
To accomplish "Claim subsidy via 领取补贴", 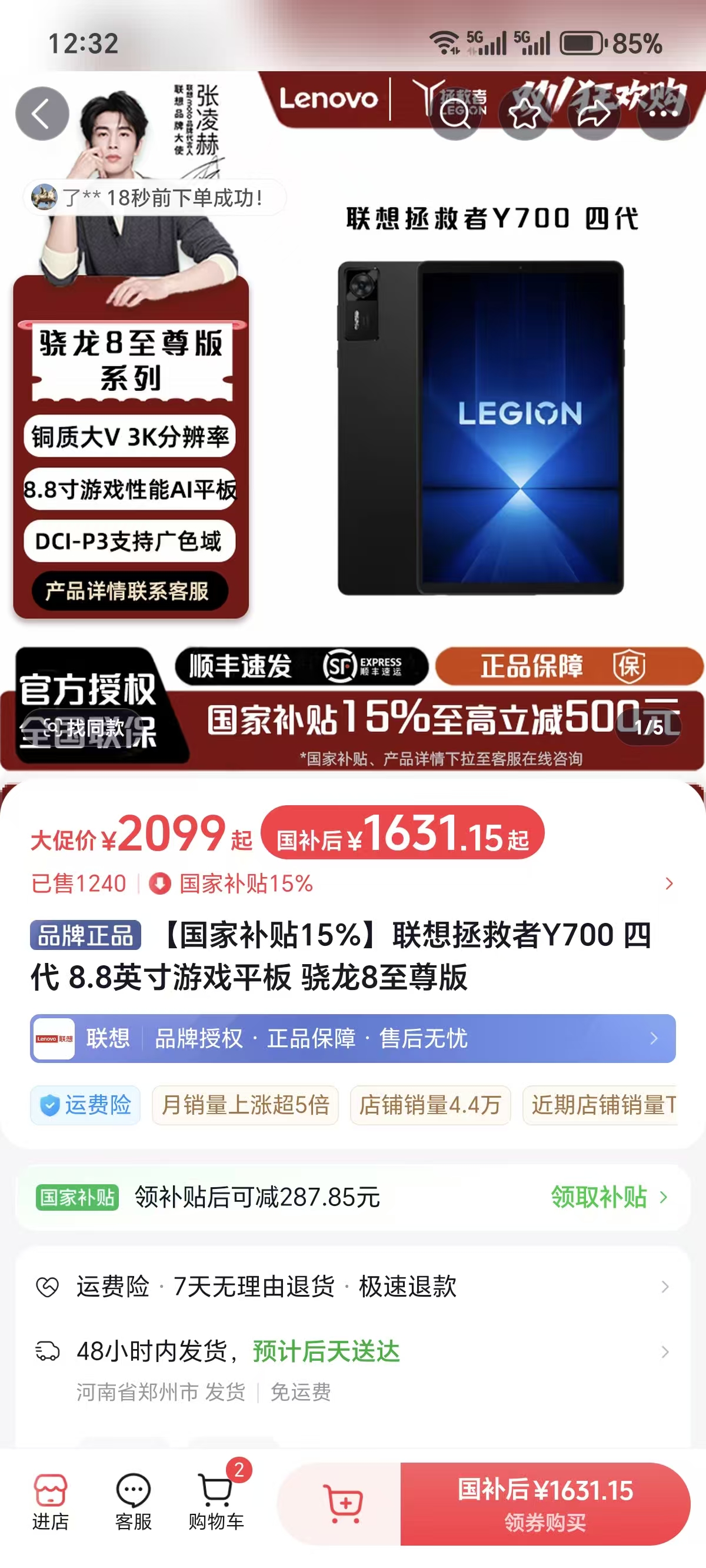I will (608, 1197).
